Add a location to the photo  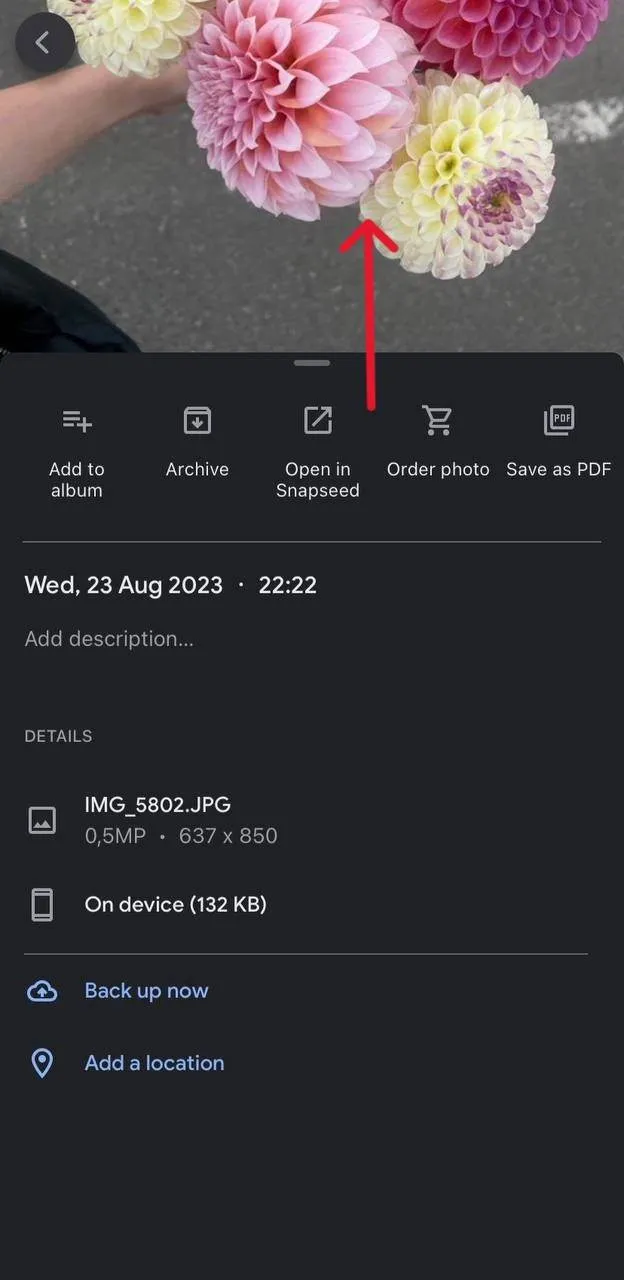point(154,1063)
